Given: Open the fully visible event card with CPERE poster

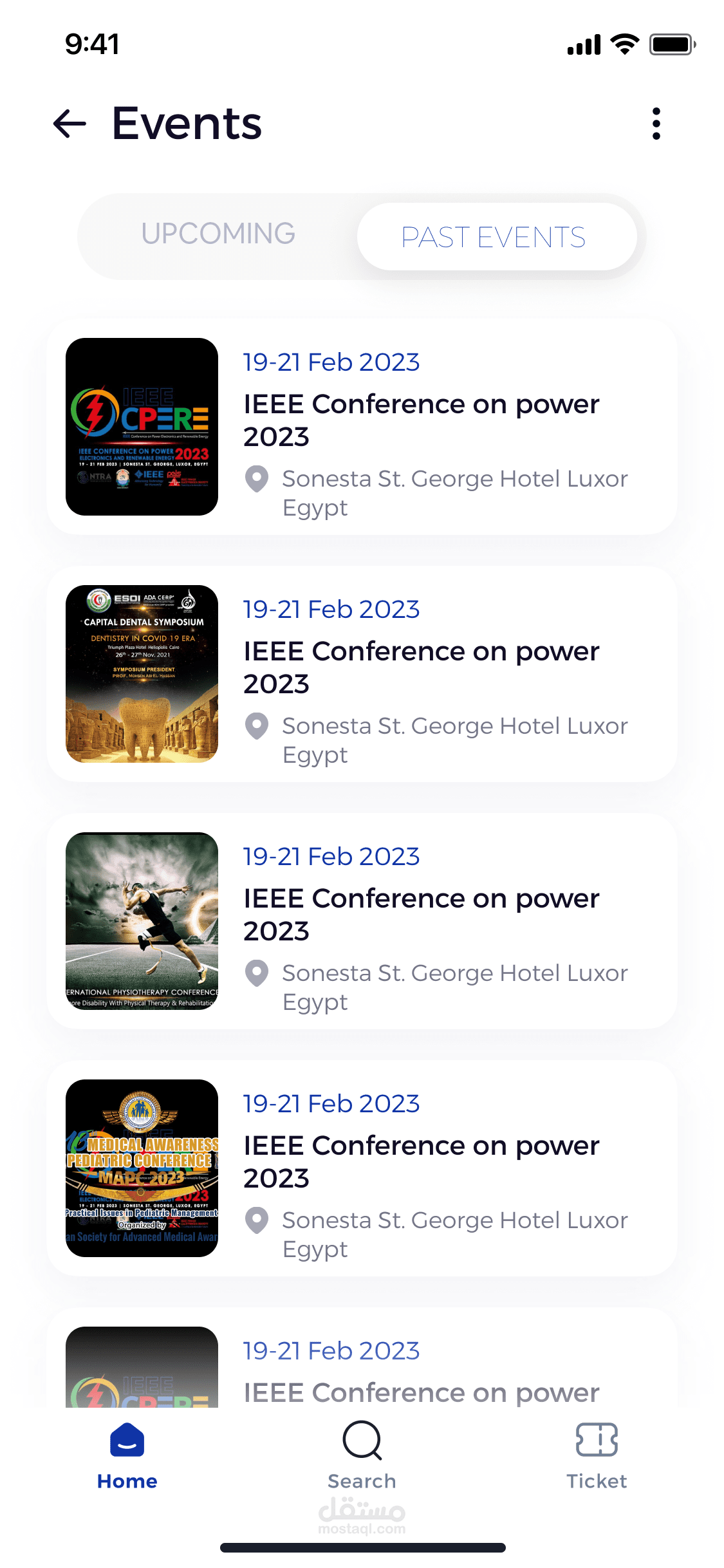Looking at the screenshot, I should (x=362, y=427).
